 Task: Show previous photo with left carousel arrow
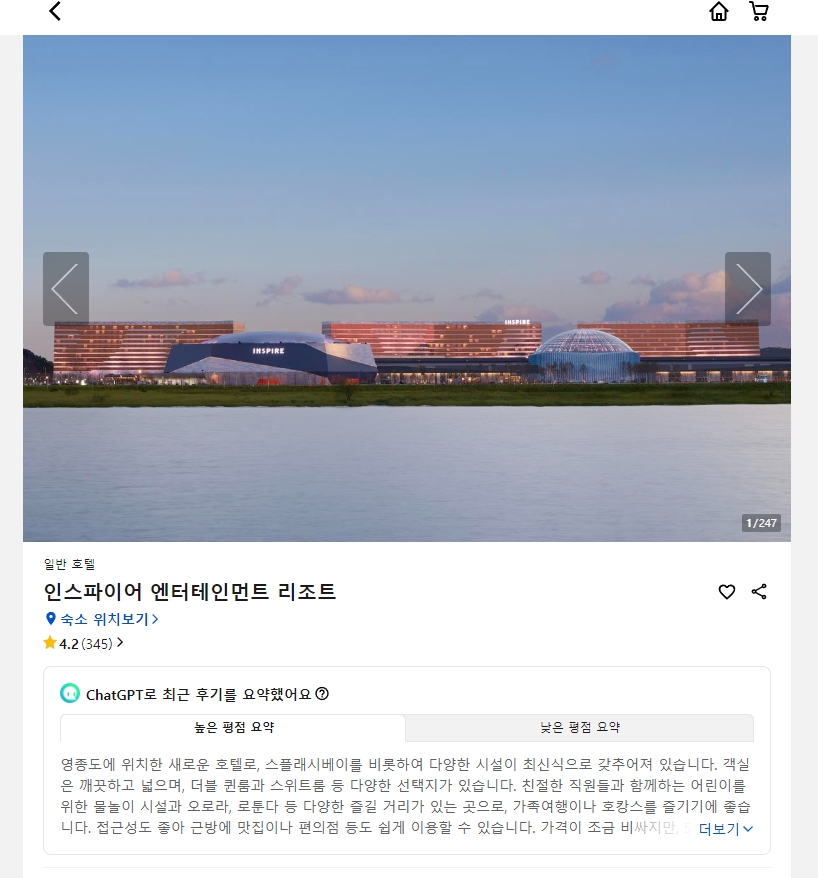point(65,288)
